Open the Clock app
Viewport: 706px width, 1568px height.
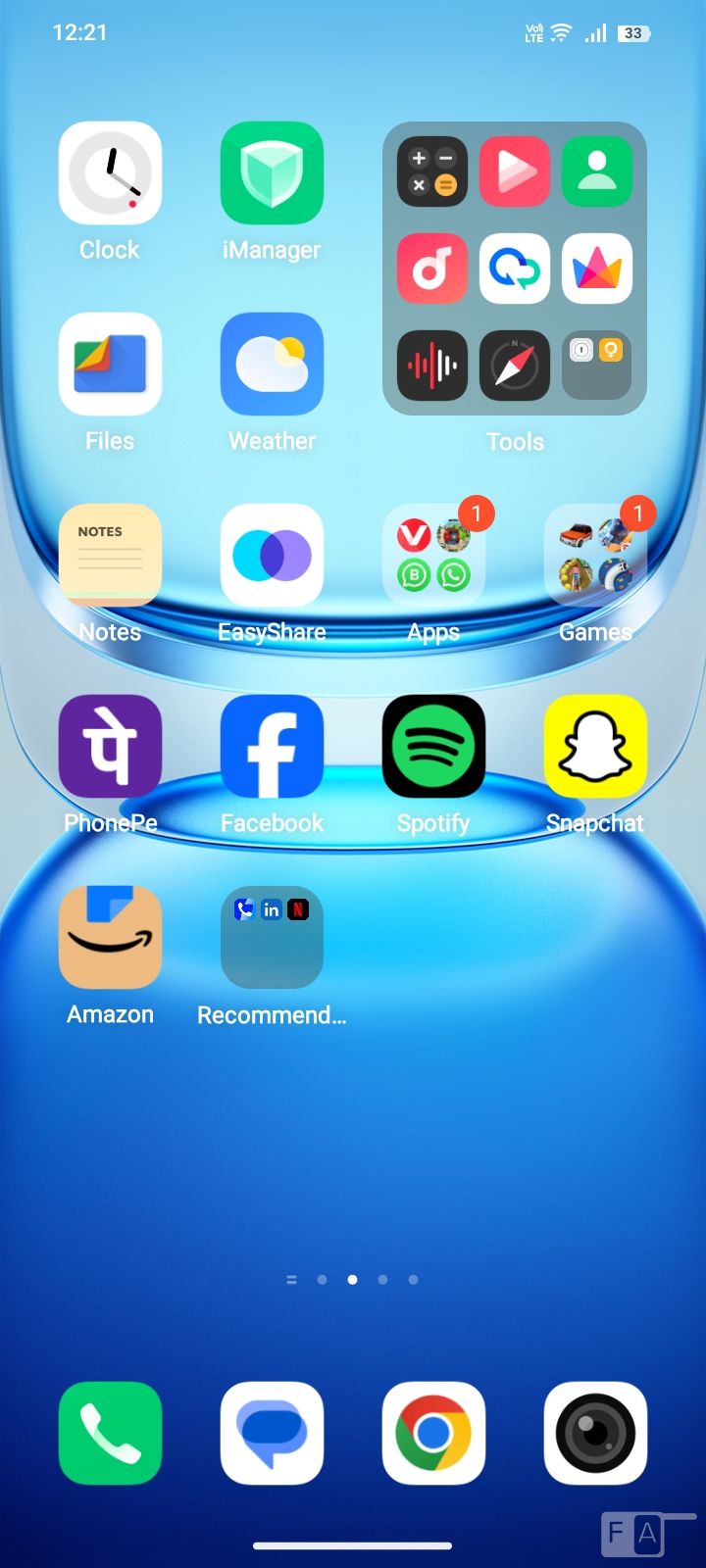[110, 173]
